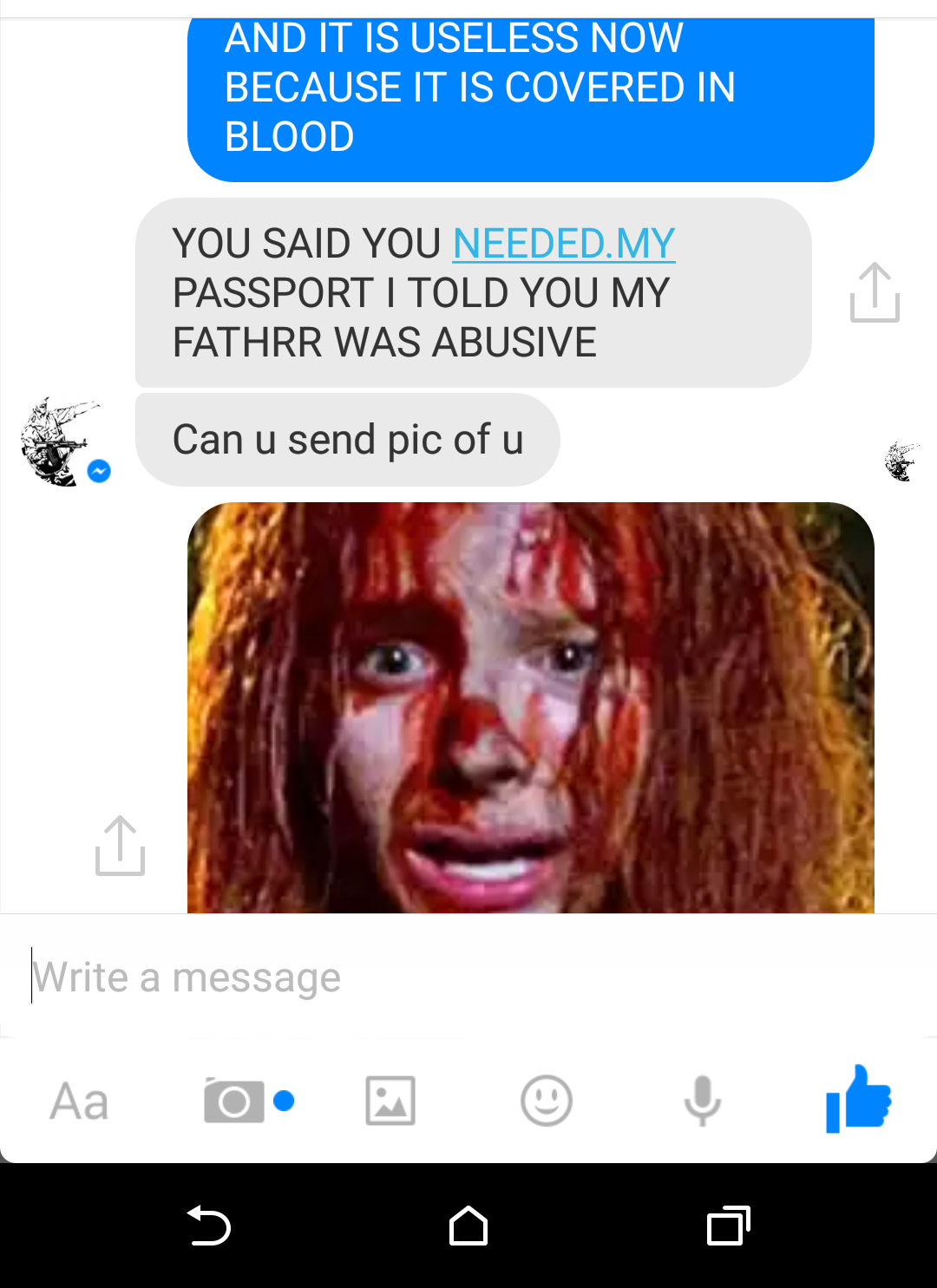Share the passport message
Screen dimensions: 937x1288
[875, 292]
